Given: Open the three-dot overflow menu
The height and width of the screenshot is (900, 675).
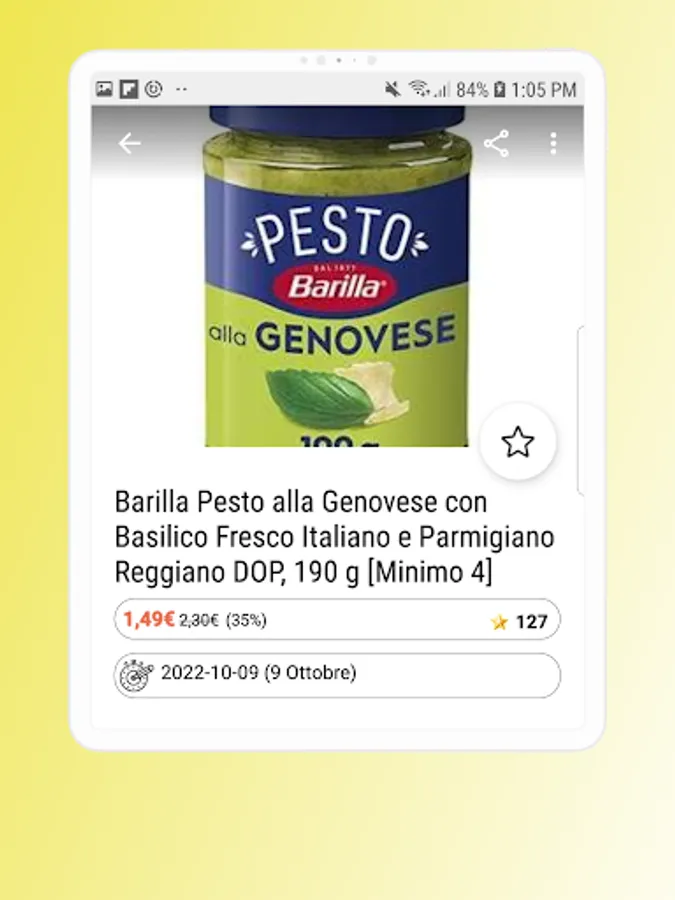Looking at the screenshot, I should click(553, 144).
